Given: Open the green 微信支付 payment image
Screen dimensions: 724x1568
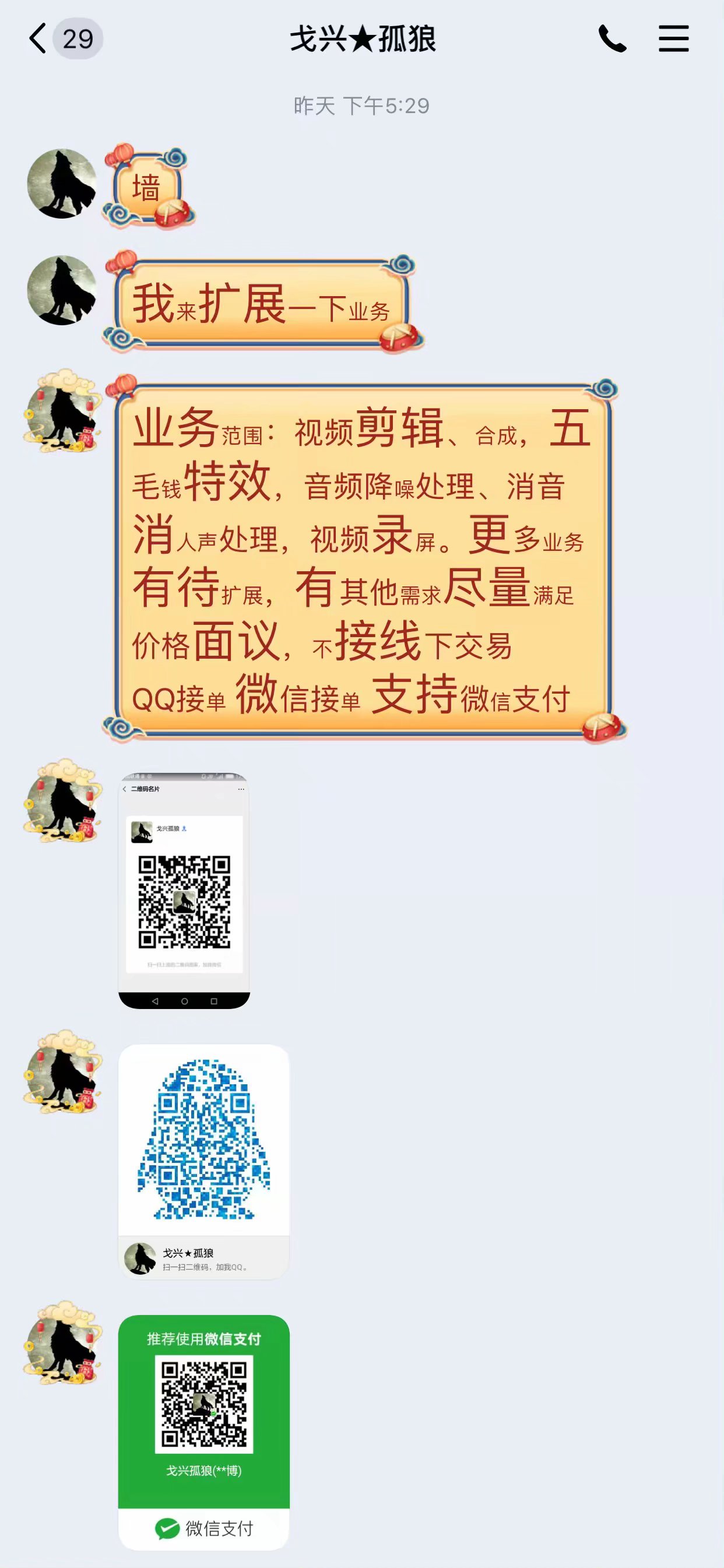Looking at the screenshot, I should 203,1432.
